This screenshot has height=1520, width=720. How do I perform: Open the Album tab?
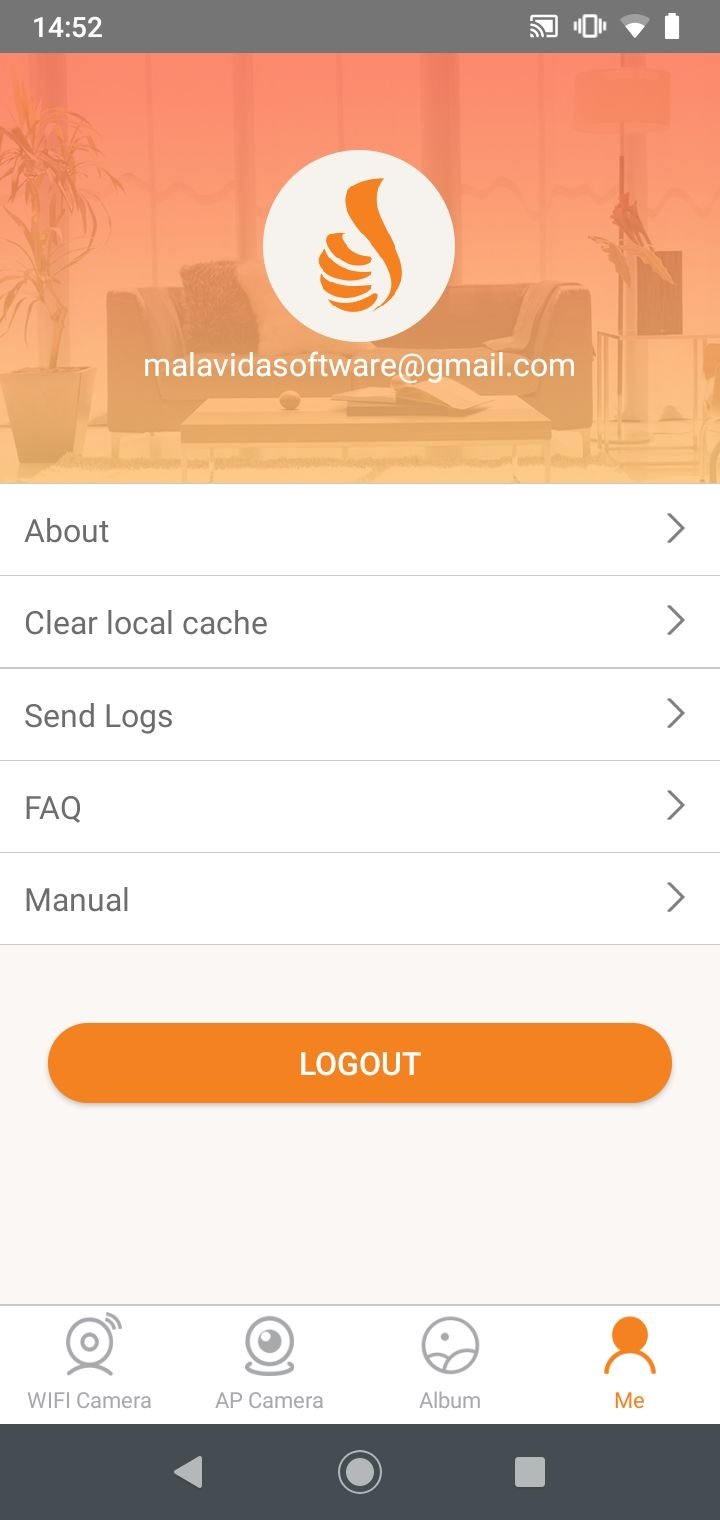point(450,1364)
